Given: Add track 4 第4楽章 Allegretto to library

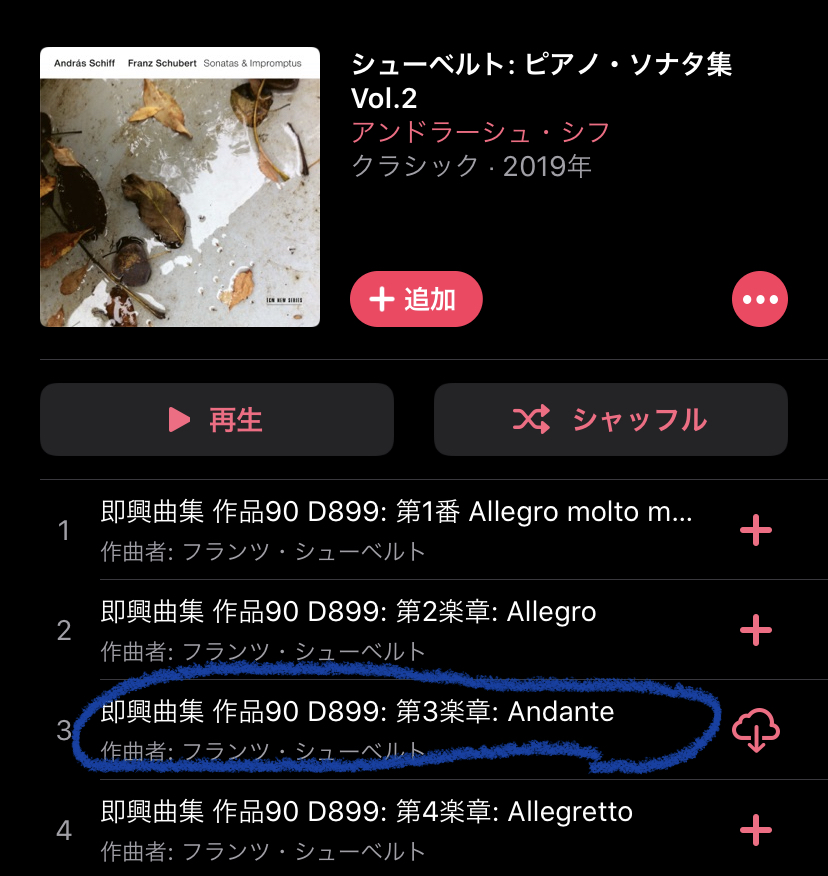Looking at the screenshot, I should (x=755, y=829).
